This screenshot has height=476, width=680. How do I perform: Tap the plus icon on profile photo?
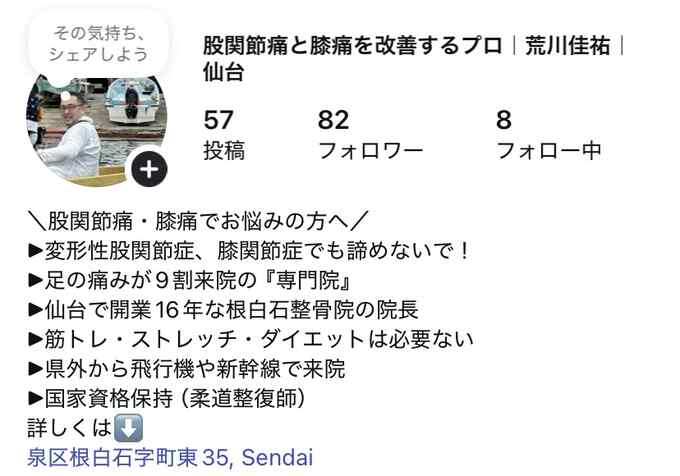coord(149,169)
